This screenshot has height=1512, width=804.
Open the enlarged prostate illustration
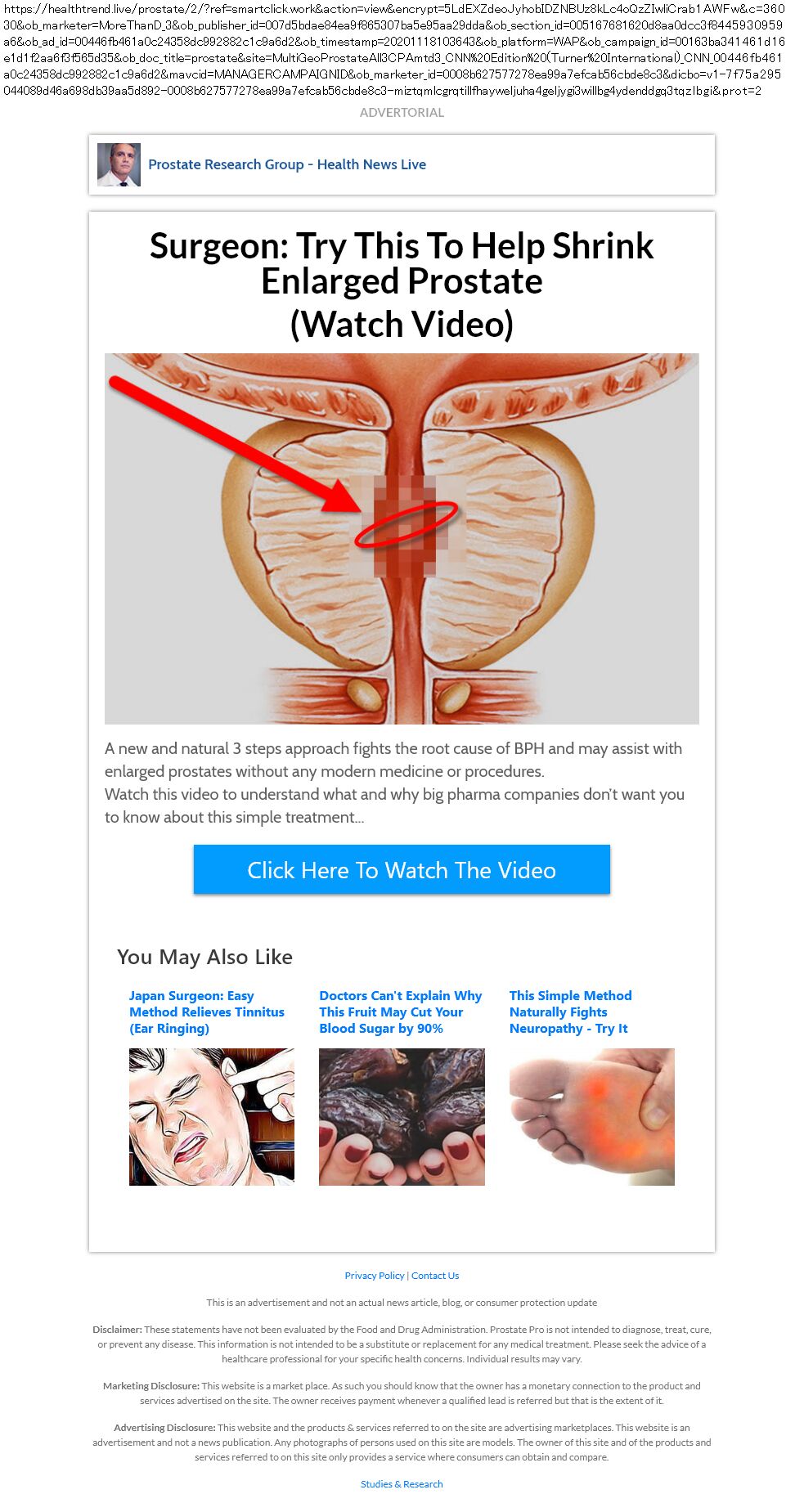(402, 538)
